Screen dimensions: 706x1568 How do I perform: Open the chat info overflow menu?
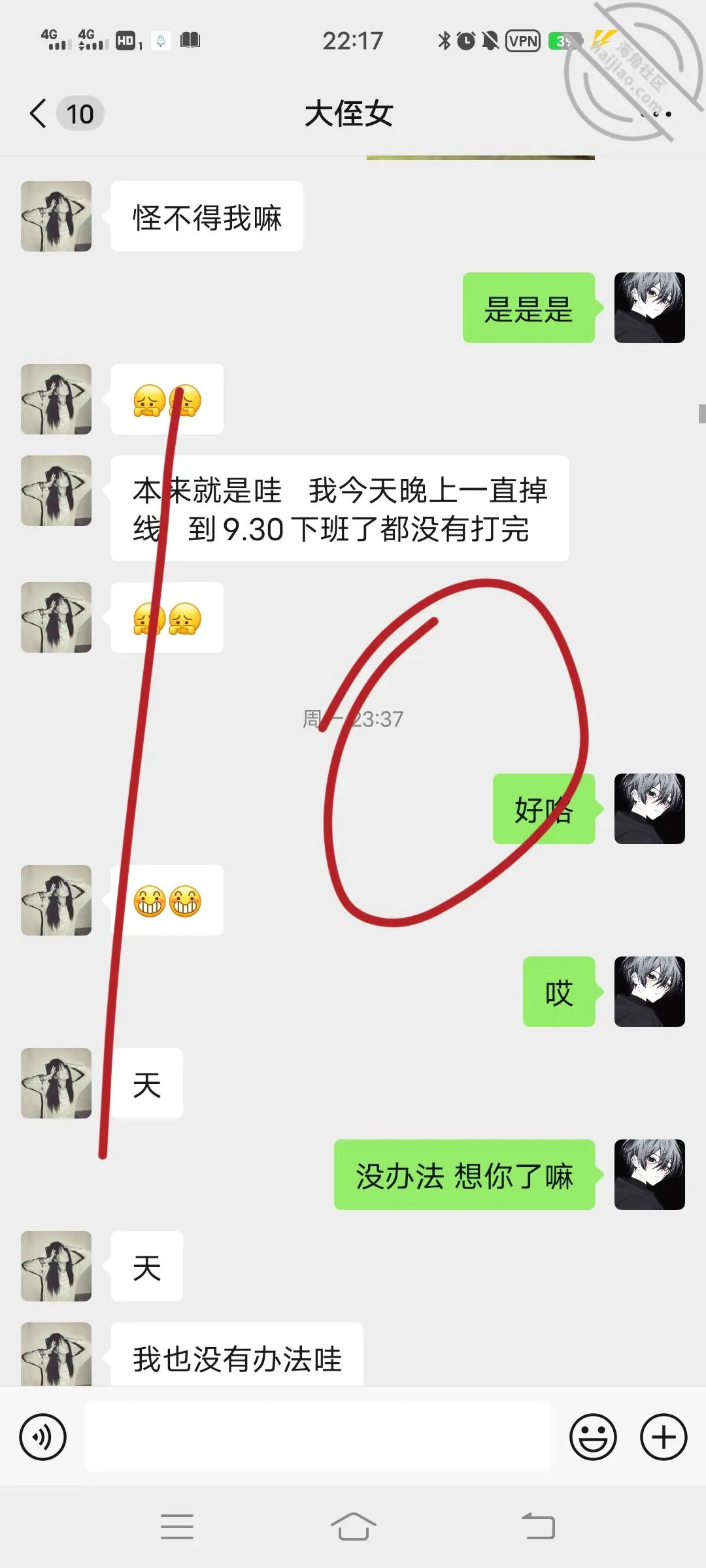tap(656, 114)
